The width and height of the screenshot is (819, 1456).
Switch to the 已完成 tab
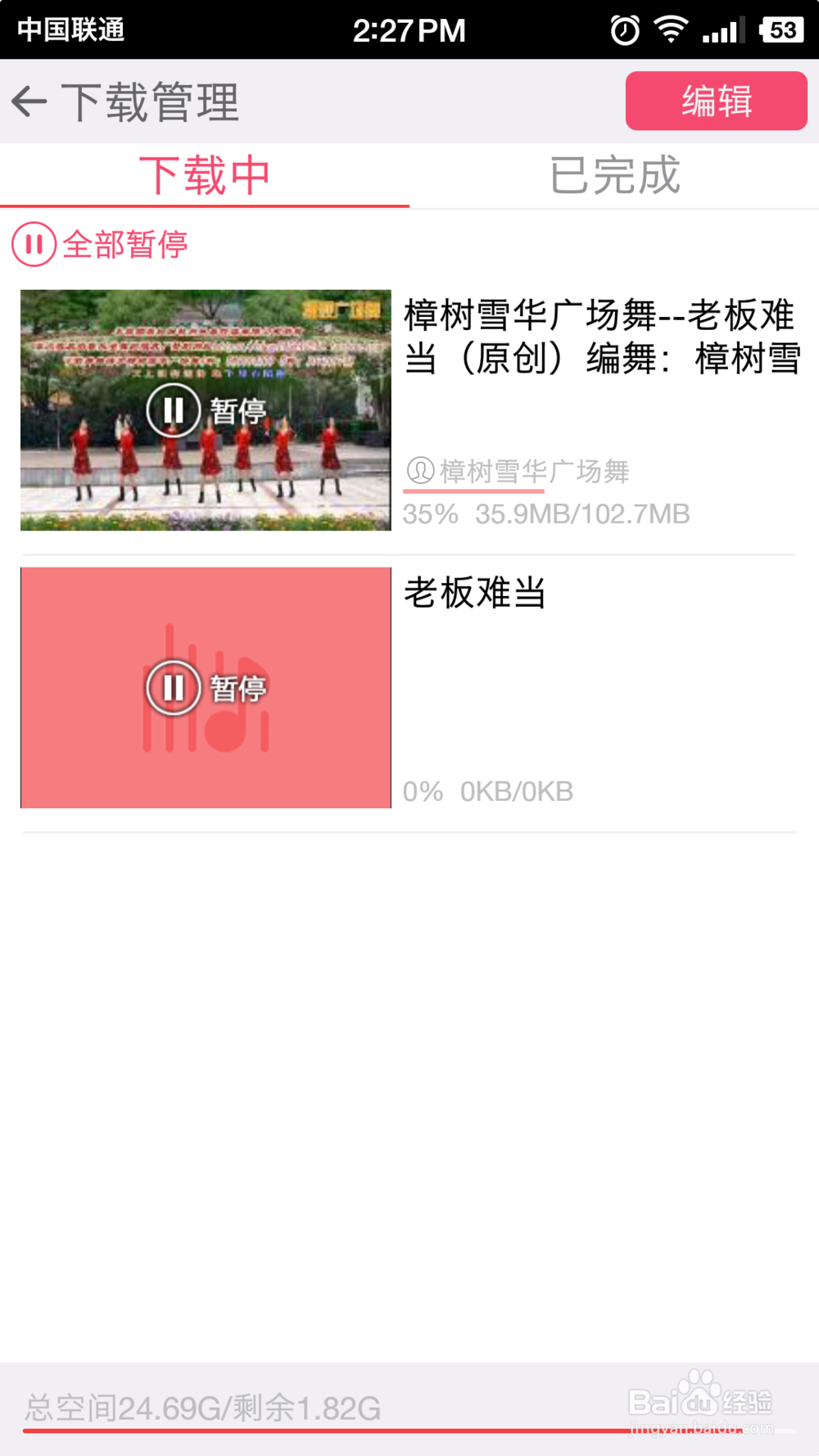(614, 175)
